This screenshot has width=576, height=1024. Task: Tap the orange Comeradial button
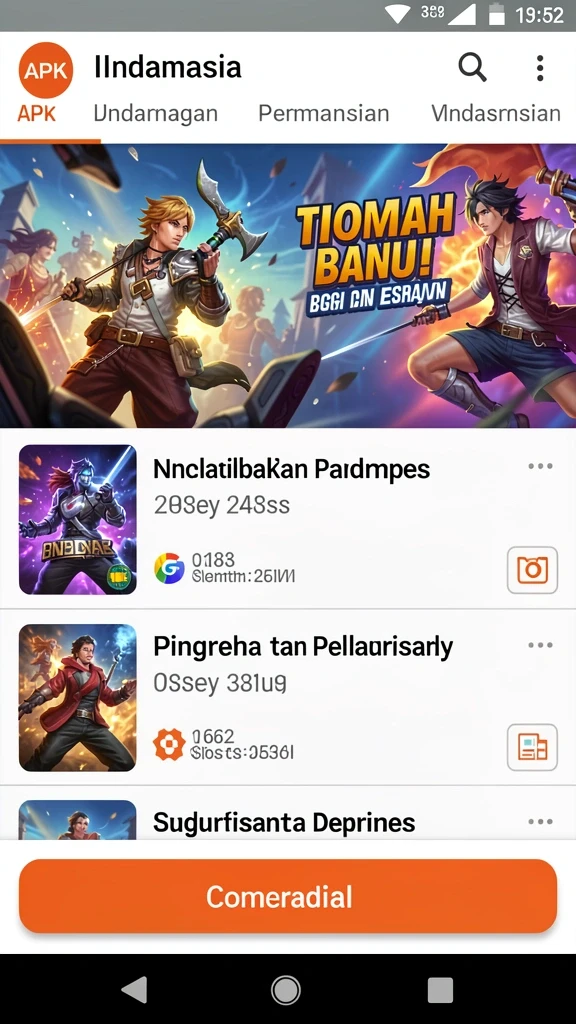point(288,896)
